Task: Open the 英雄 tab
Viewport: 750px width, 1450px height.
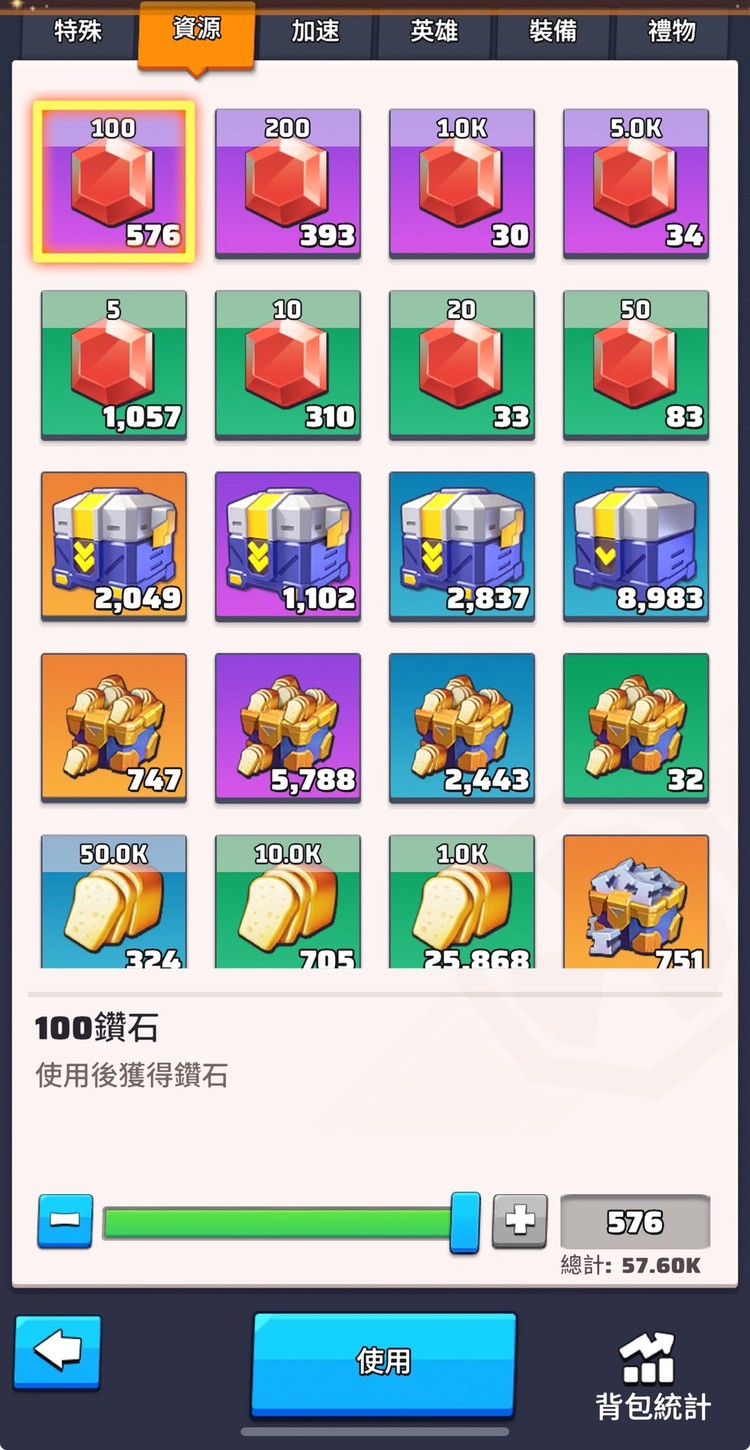Action: [x=434, y=31]
